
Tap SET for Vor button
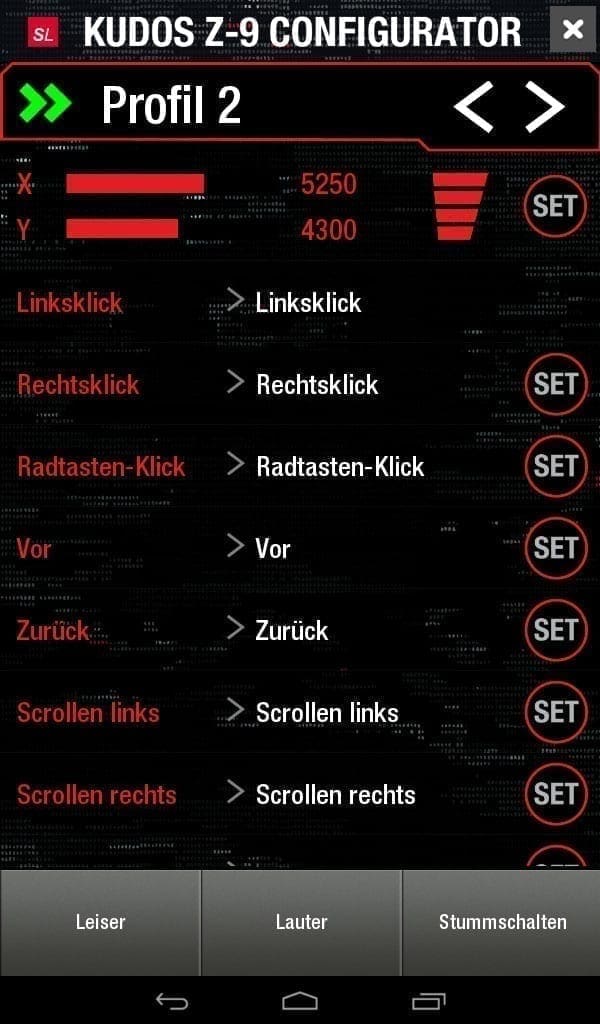click(x=555, y=548)
